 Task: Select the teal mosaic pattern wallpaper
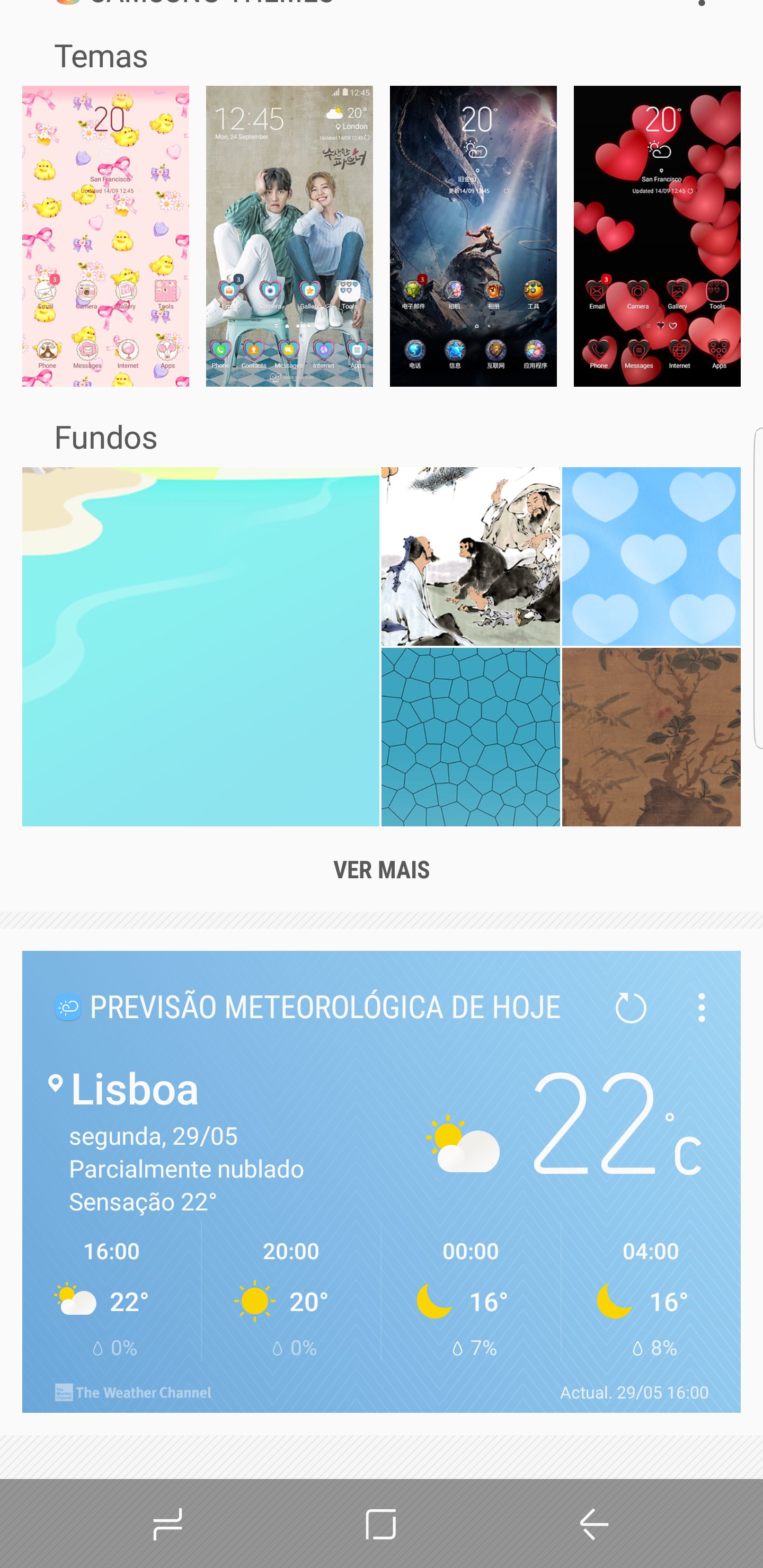click(470, 736)
